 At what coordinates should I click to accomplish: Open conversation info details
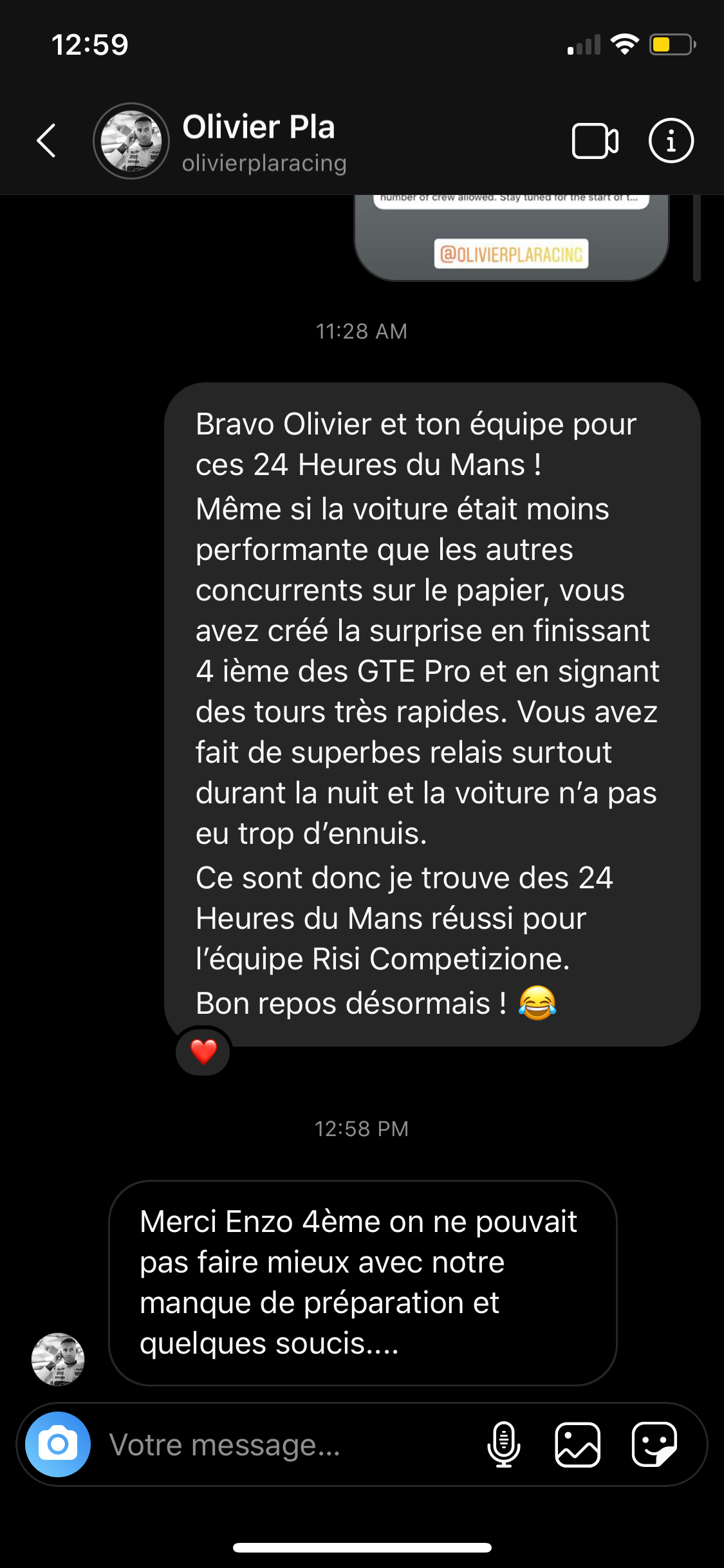coord(671,140)
